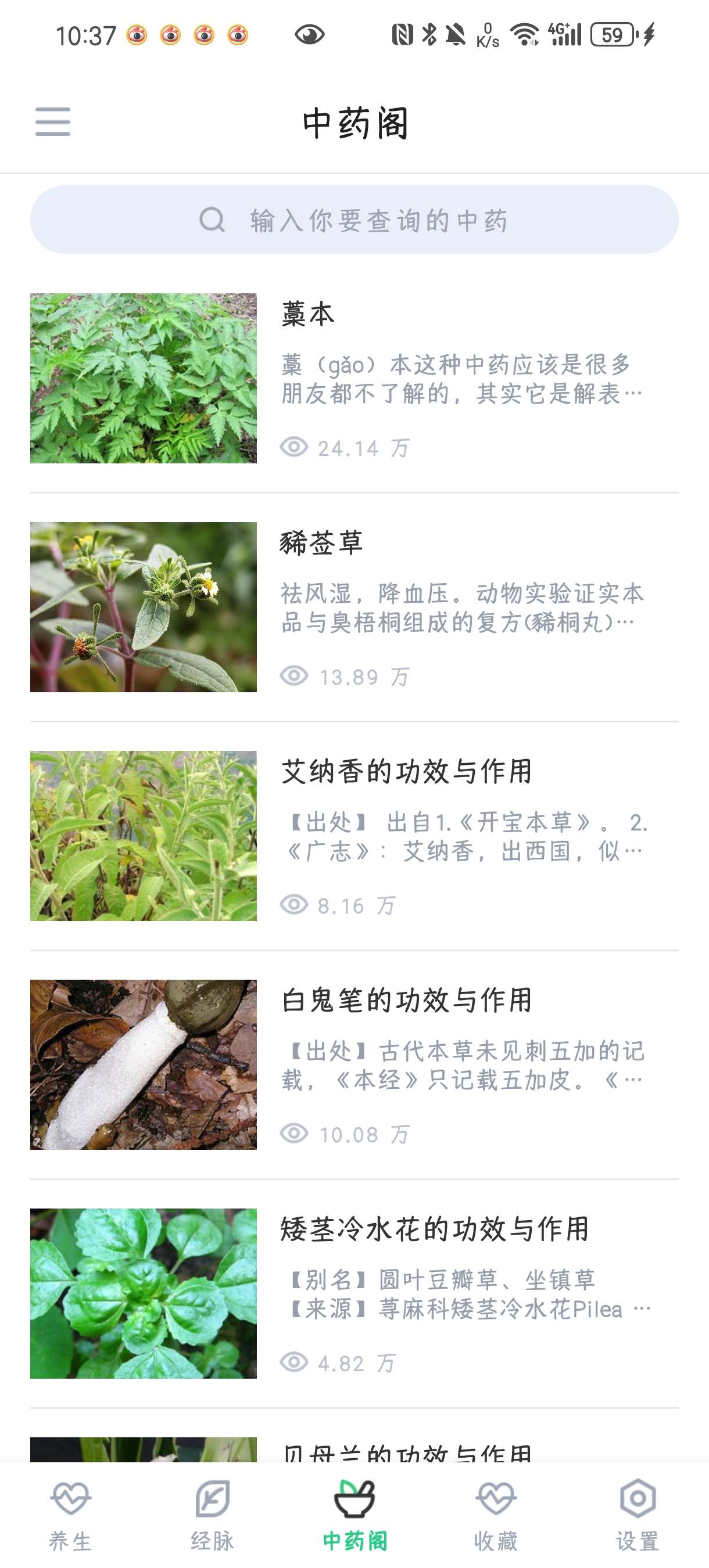Read 矮茎冷水花的功效与作用 details
This screenshot has height=1568, width=709.
pos(354,1293)
